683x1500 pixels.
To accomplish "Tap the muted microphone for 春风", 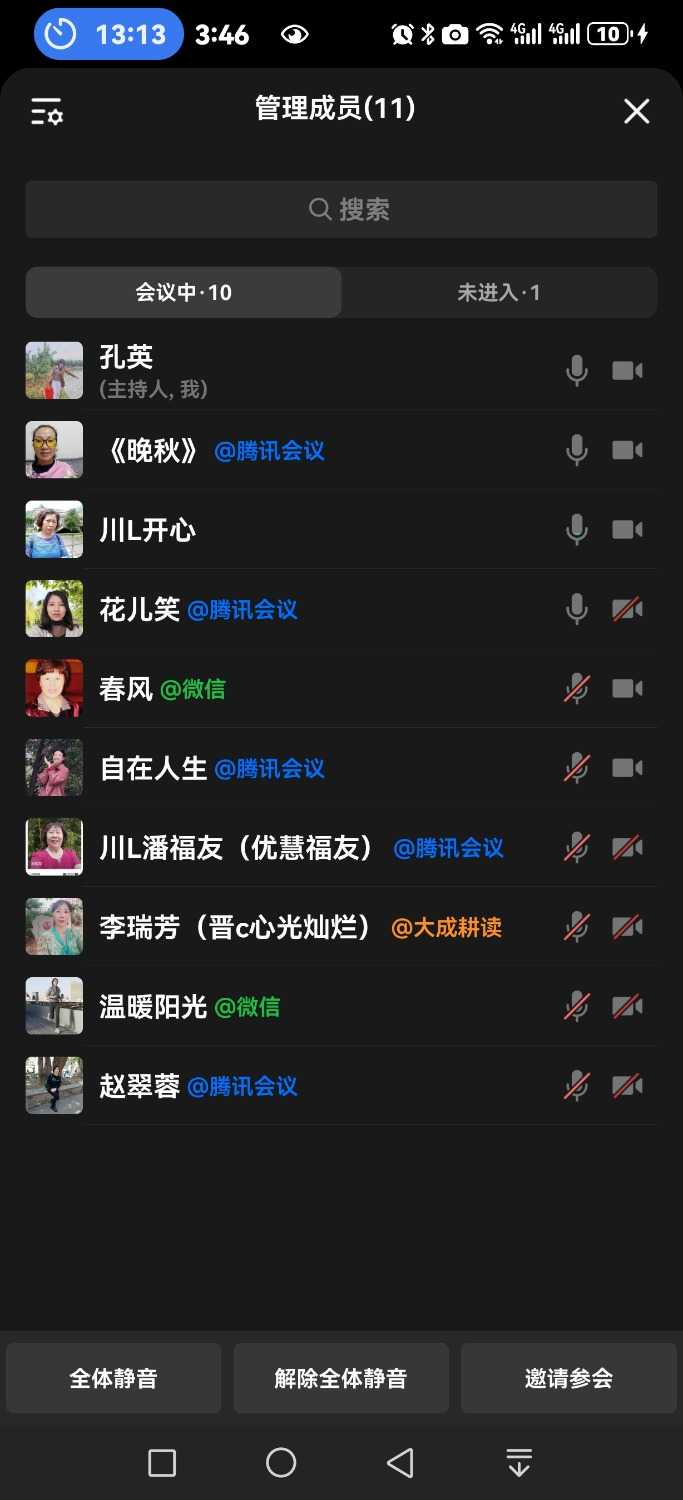I will (x=577, y=688).
